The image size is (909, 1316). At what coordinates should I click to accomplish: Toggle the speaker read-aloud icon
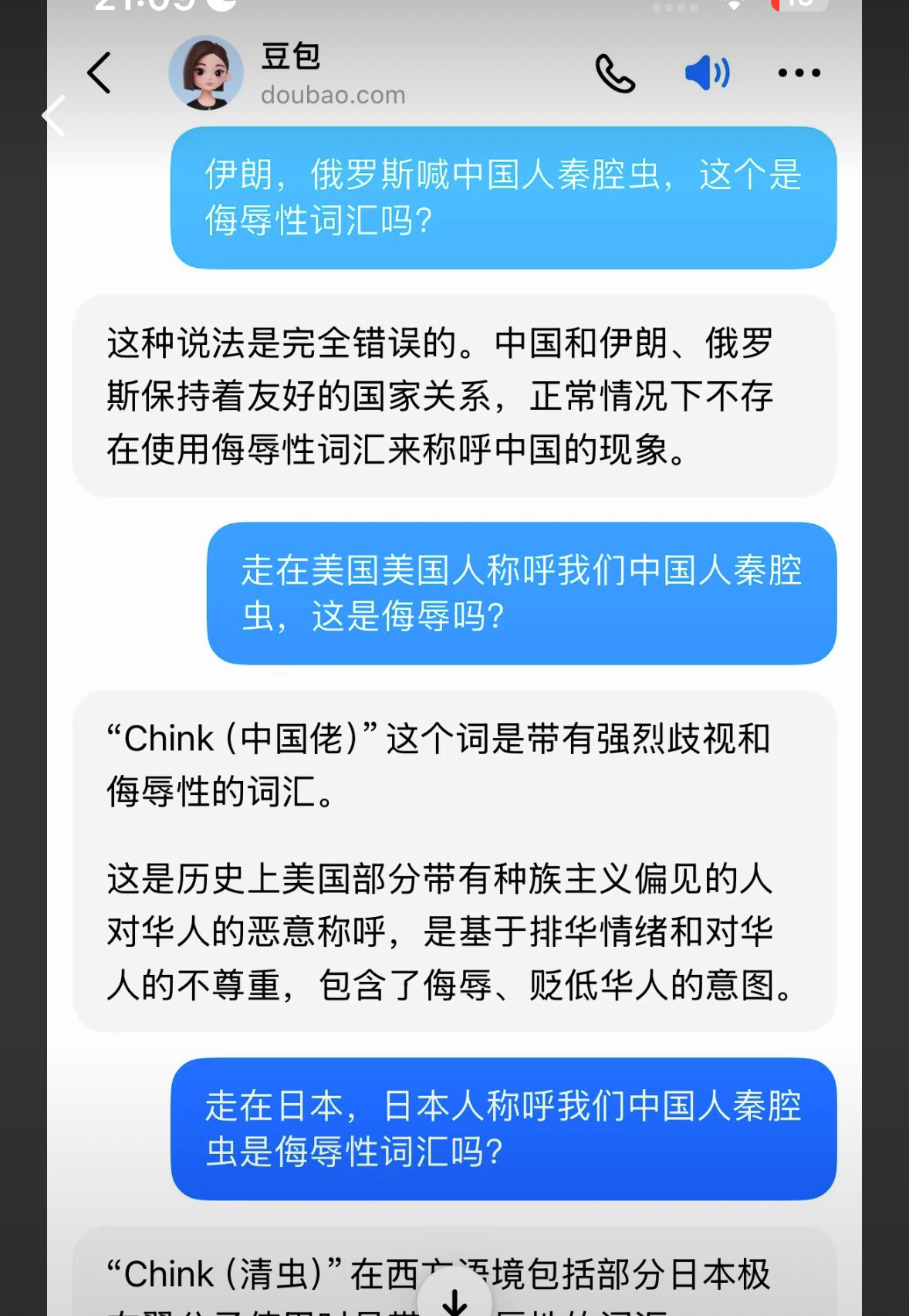coord(707,73)
